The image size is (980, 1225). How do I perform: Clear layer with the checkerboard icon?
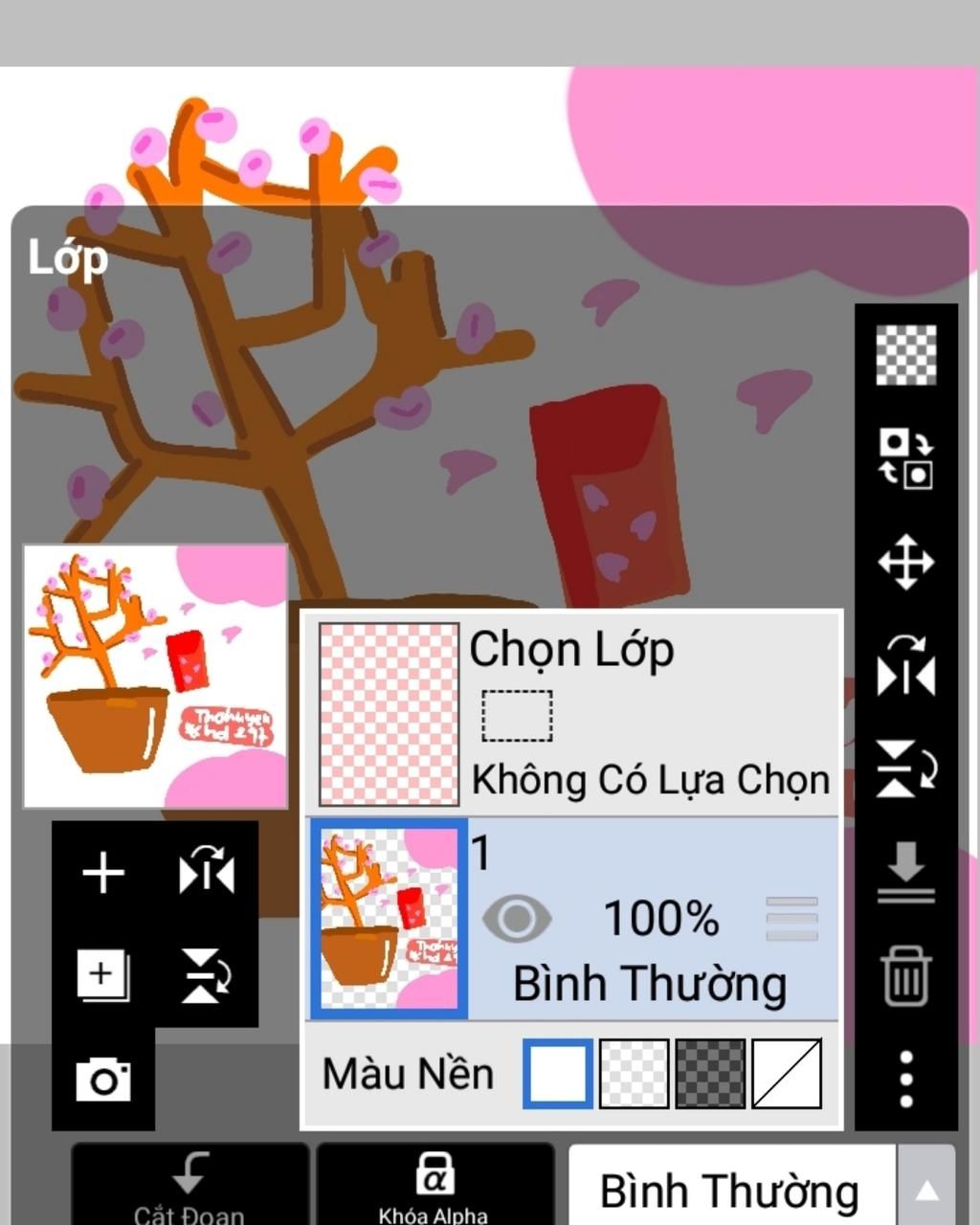click(x=906, y=355)
